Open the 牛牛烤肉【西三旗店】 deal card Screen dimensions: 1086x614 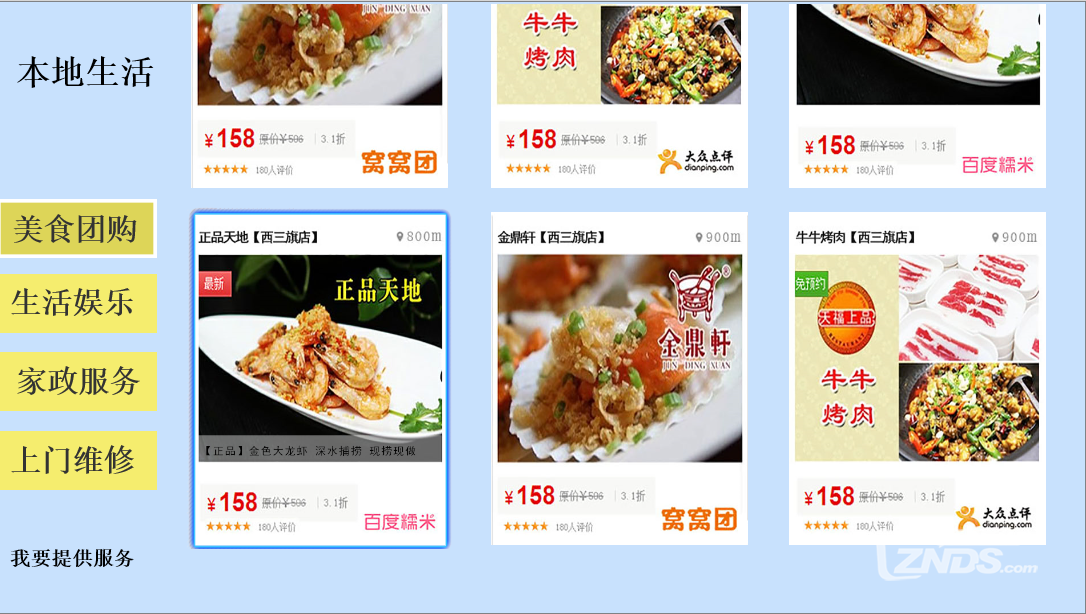pos(917,378)
